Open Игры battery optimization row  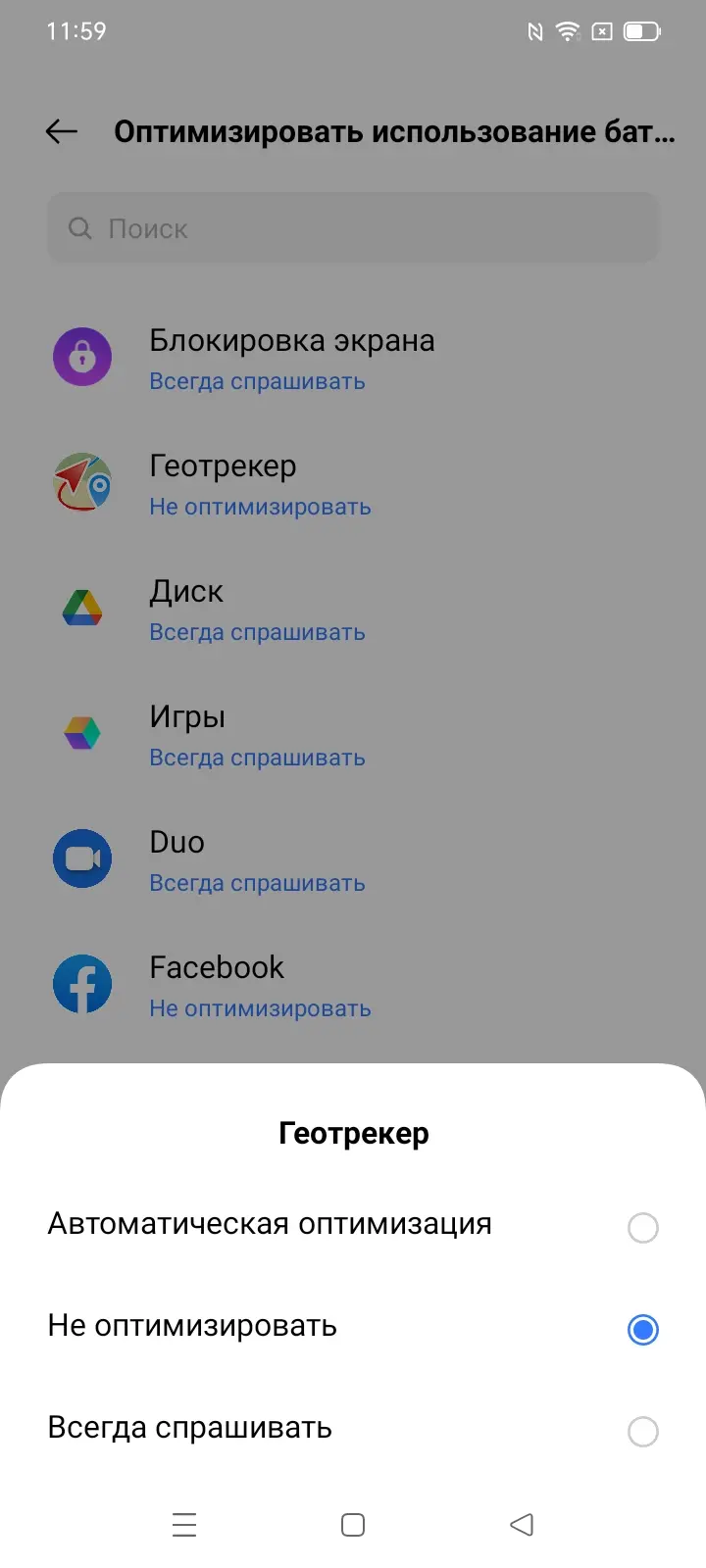(353, 734)
